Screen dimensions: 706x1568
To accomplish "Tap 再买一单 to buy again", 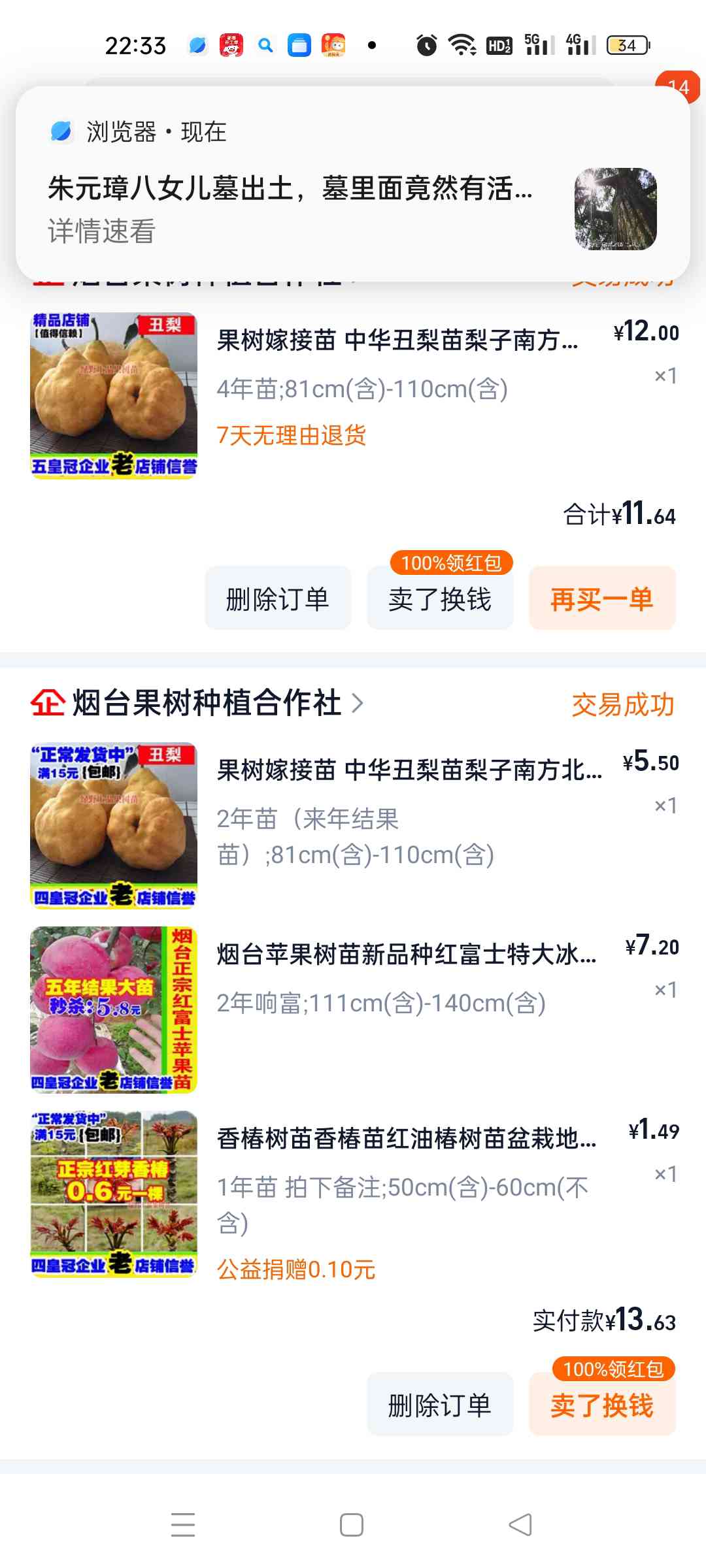I will point(602,598).
